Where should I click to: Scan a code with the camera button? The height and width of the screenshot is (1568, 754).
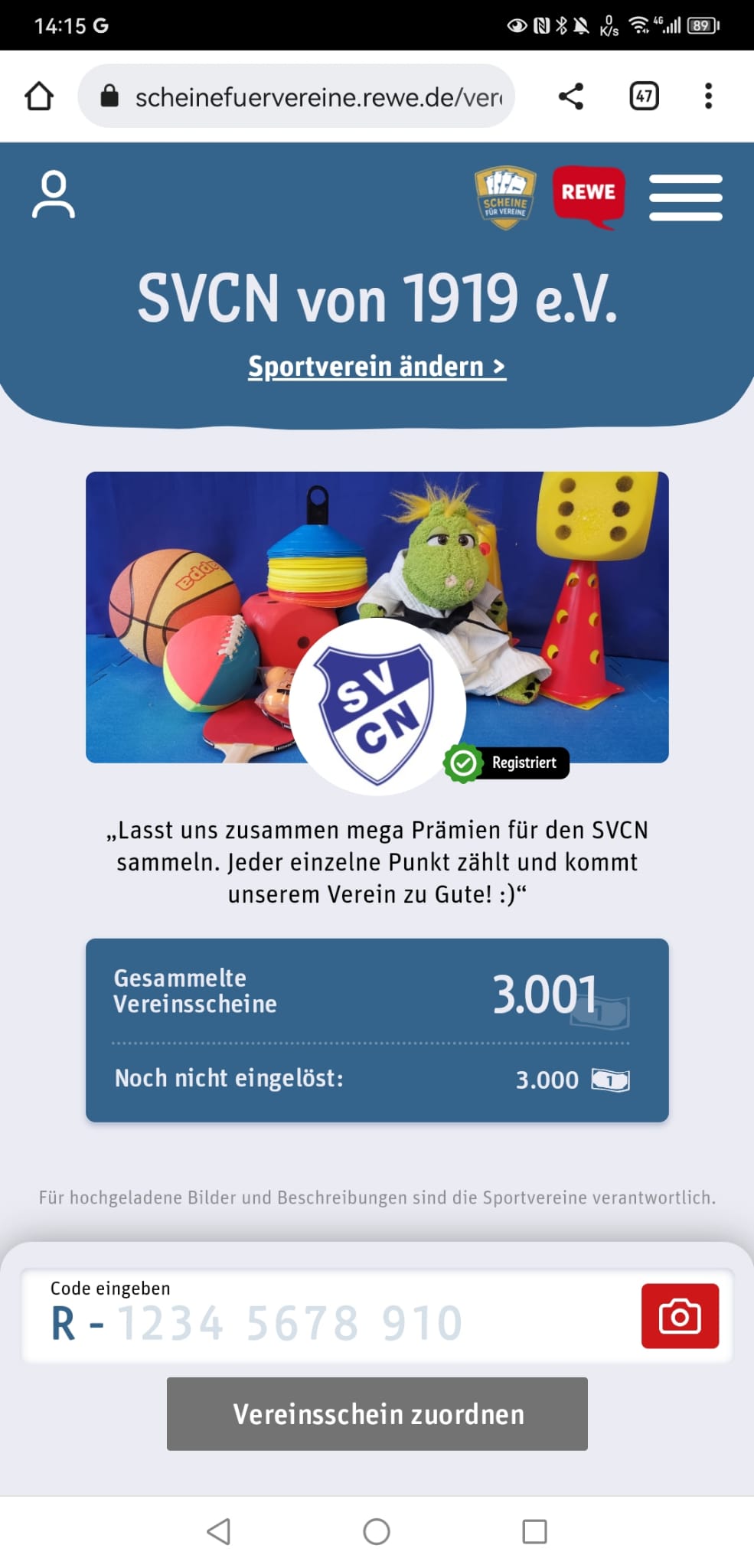click(x=680, y=1316)
